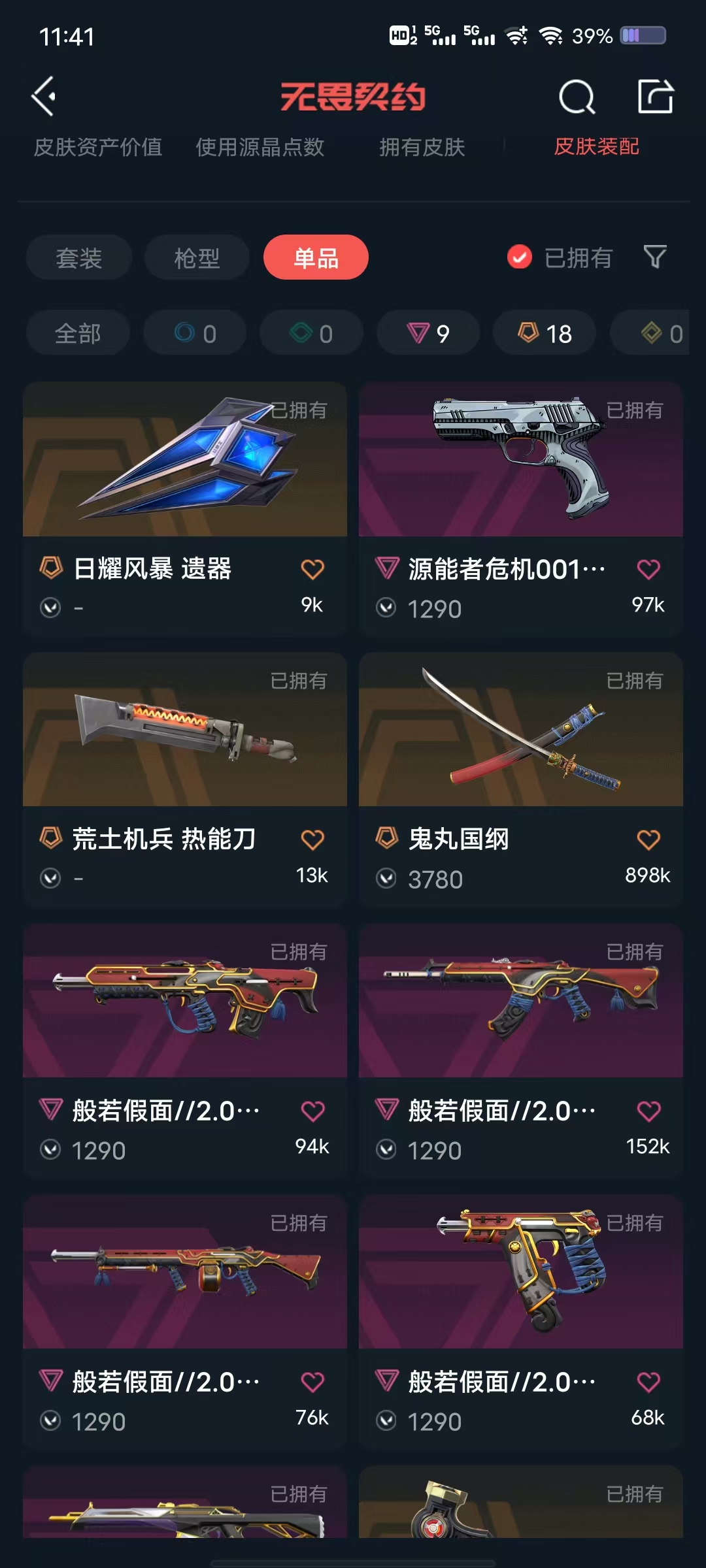Open the 般若假面//2.0 card with 68k likes
The width and height of the screenshot is (706, 1568).
(520, 1273)
